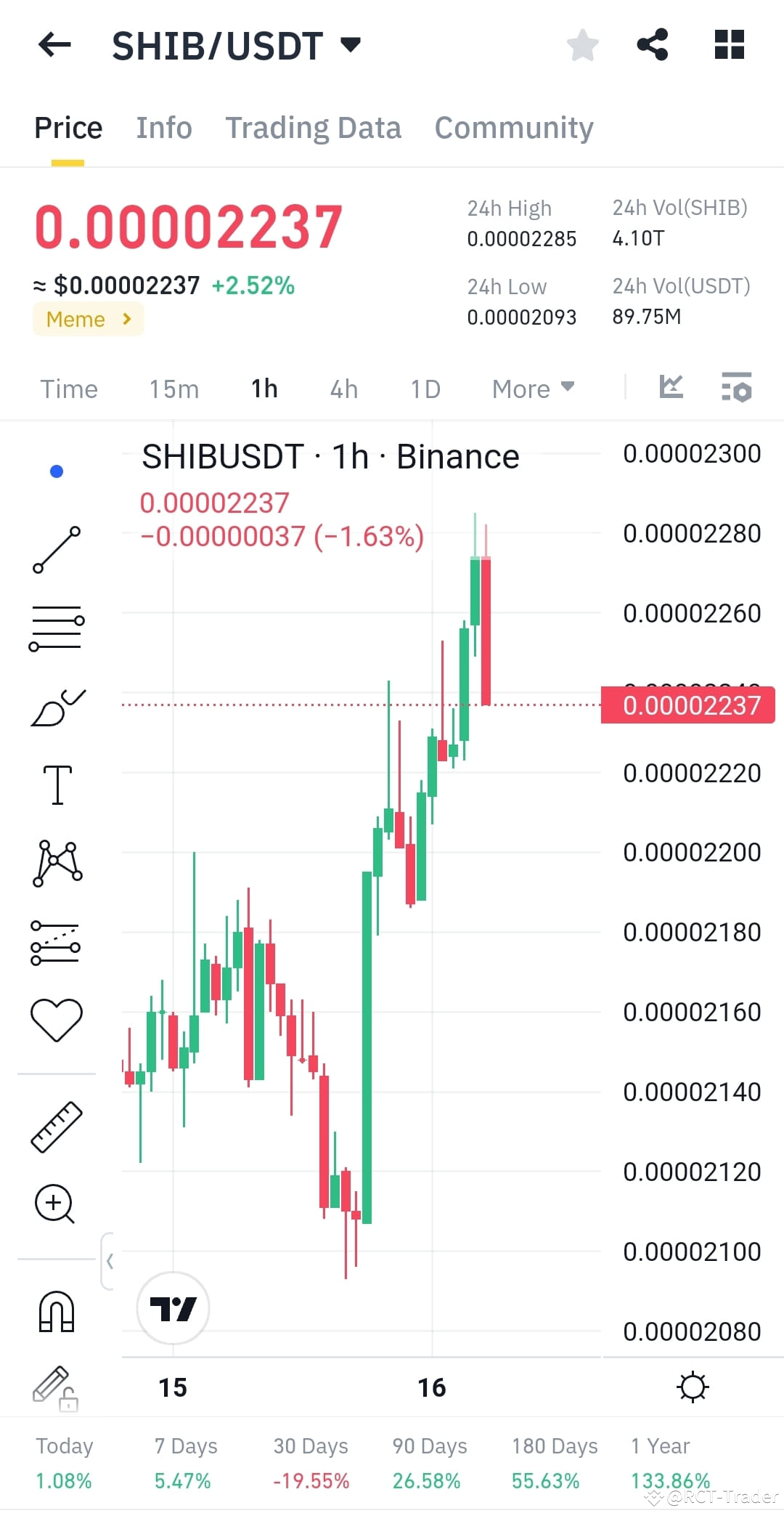Screen dimensions: 784x1513
Task: Collapse the drawing toolbar with the chevron
Action: (x=110, y=1262)
